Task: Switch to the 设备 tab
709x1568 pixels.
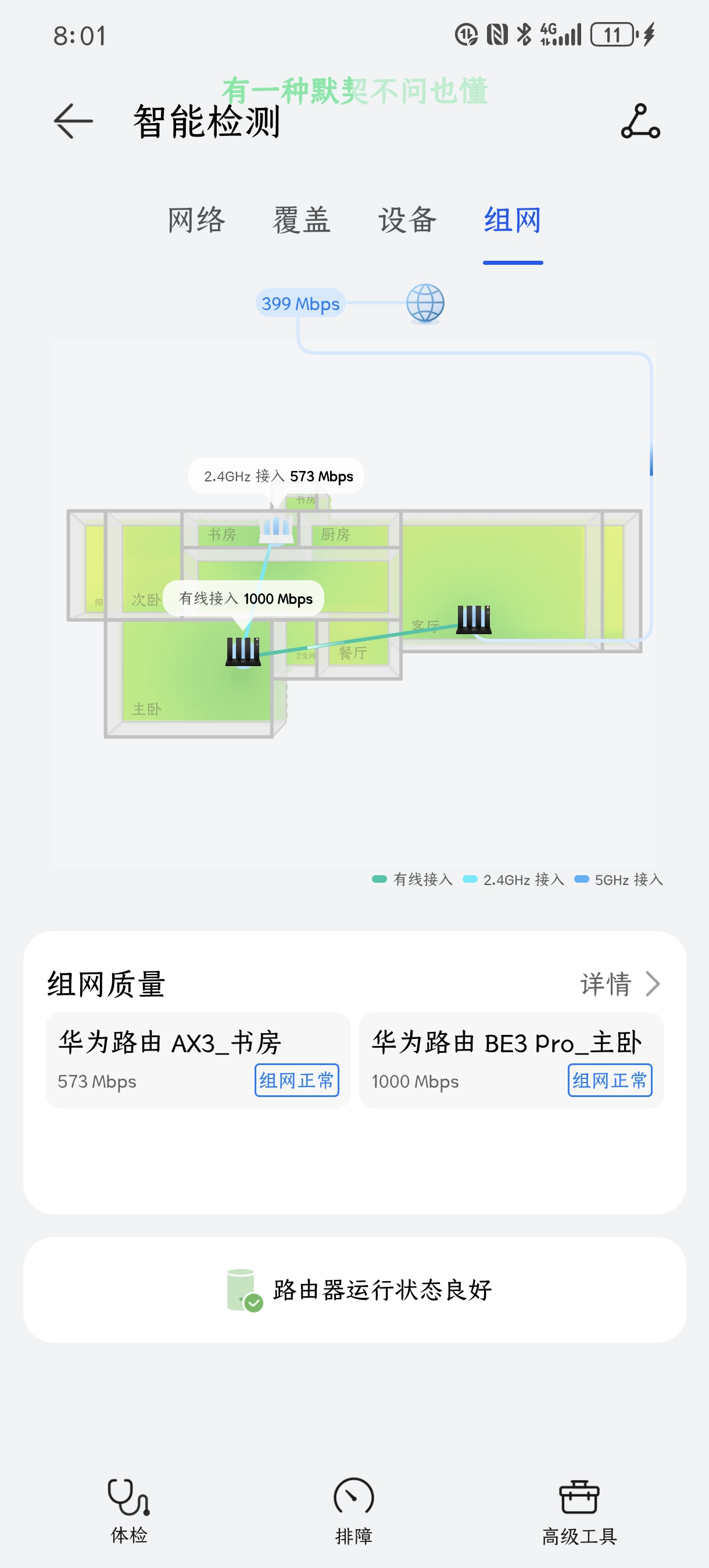Action: pos(407,220)
